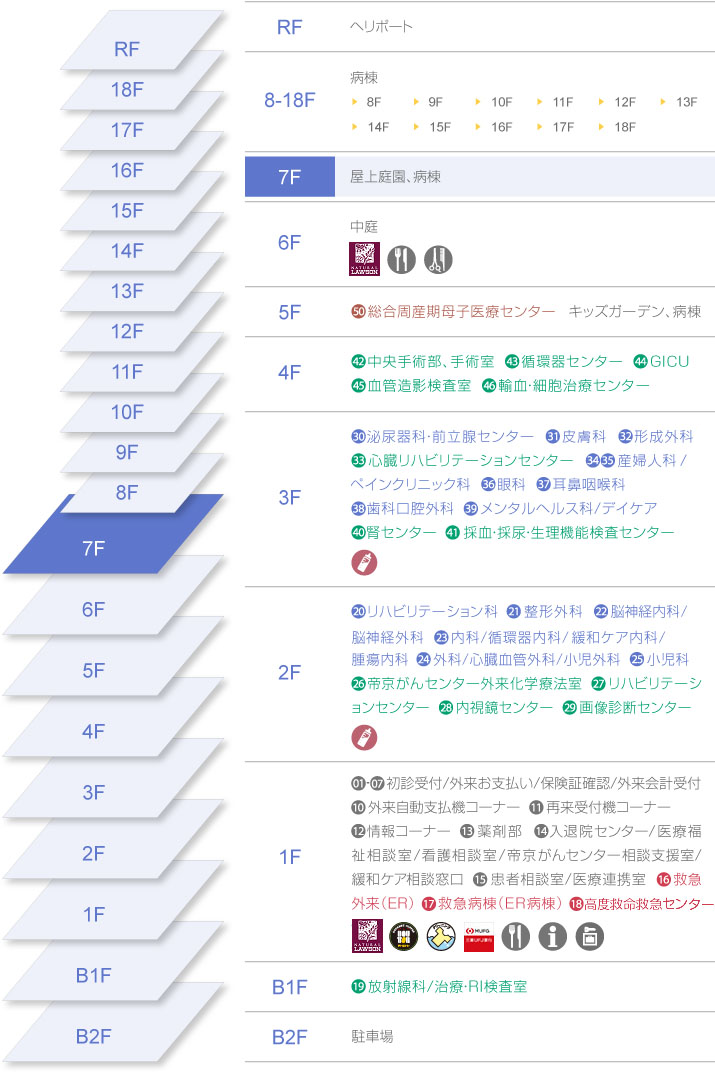The height and width of the screenshot is (1074, 715).
Task: Select the 1F tile in the floor stack
Action: click(93, 913)
